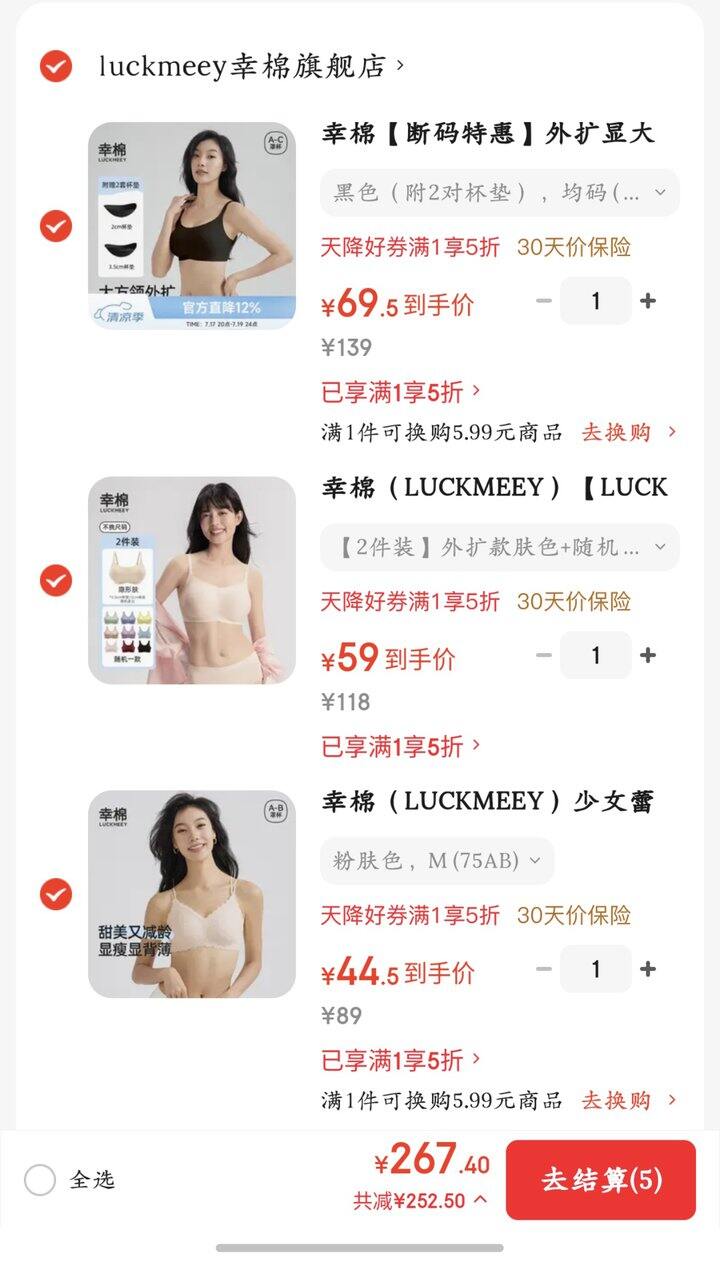This screenshot has width=720, height=1266.
Task: View the ¥59 item's product image
Action: (192, 580)
